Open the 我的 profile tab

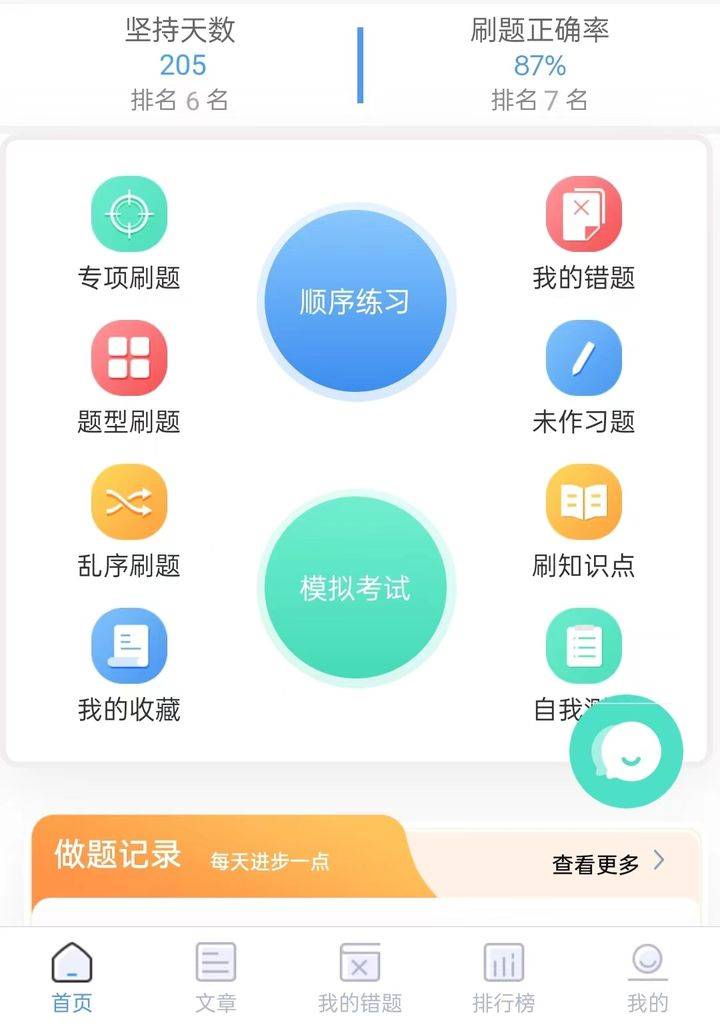click(x=647, y=977)
